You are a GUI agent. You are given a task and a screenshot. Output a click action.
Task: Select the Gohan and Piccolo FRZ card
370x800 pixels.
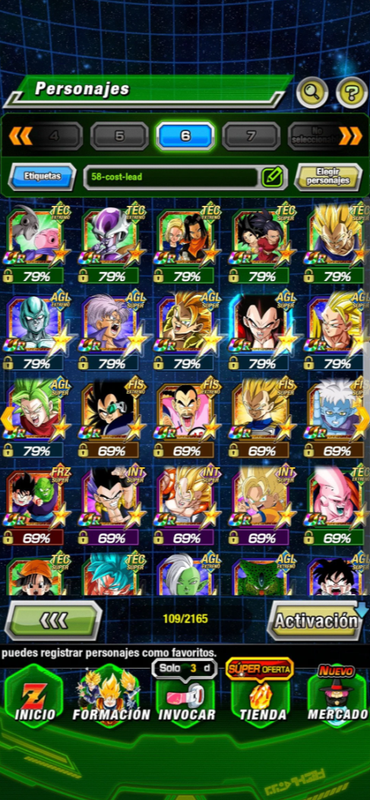pyautogui.click(x=36, y=506)
